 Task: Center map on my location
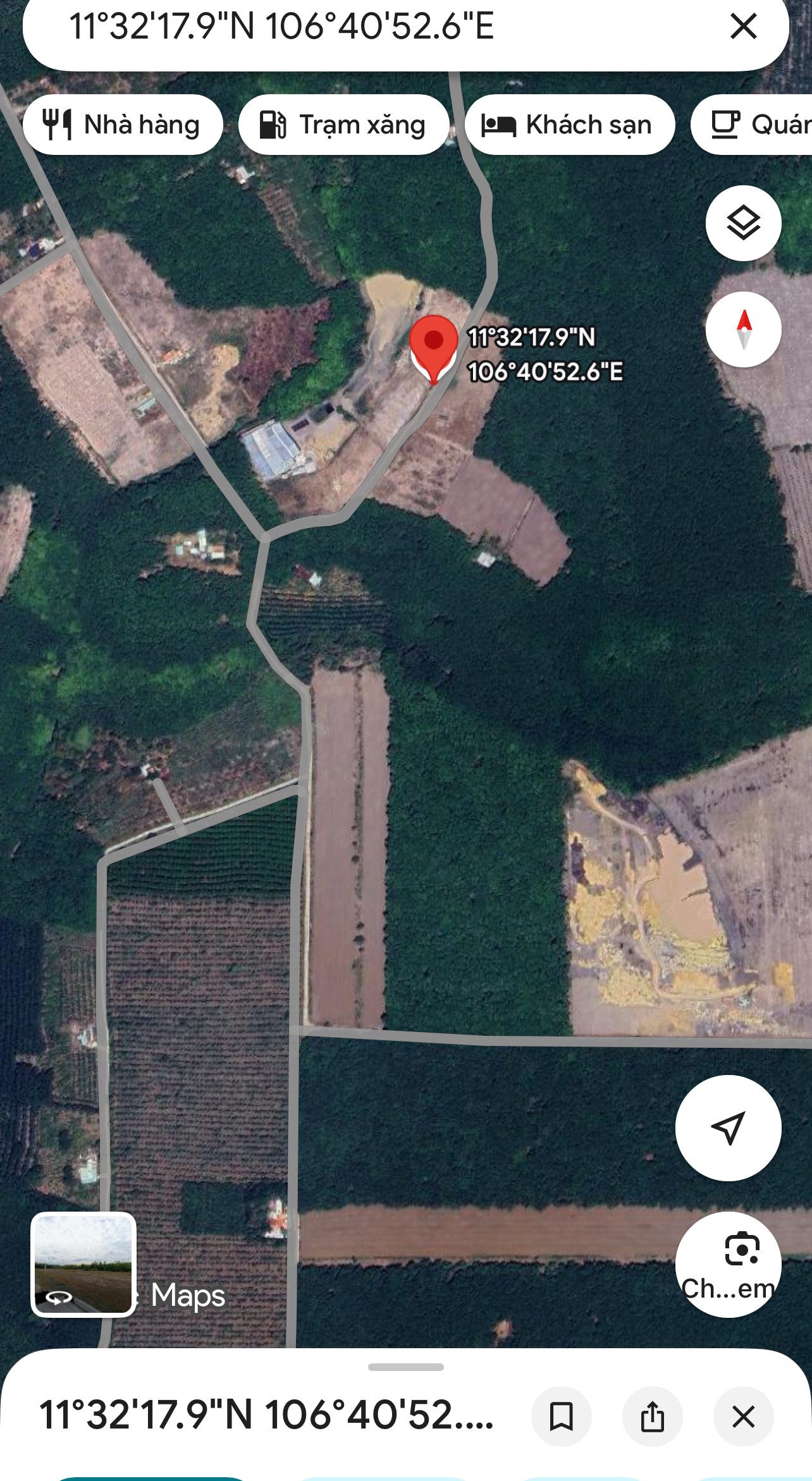[728, 1128]
